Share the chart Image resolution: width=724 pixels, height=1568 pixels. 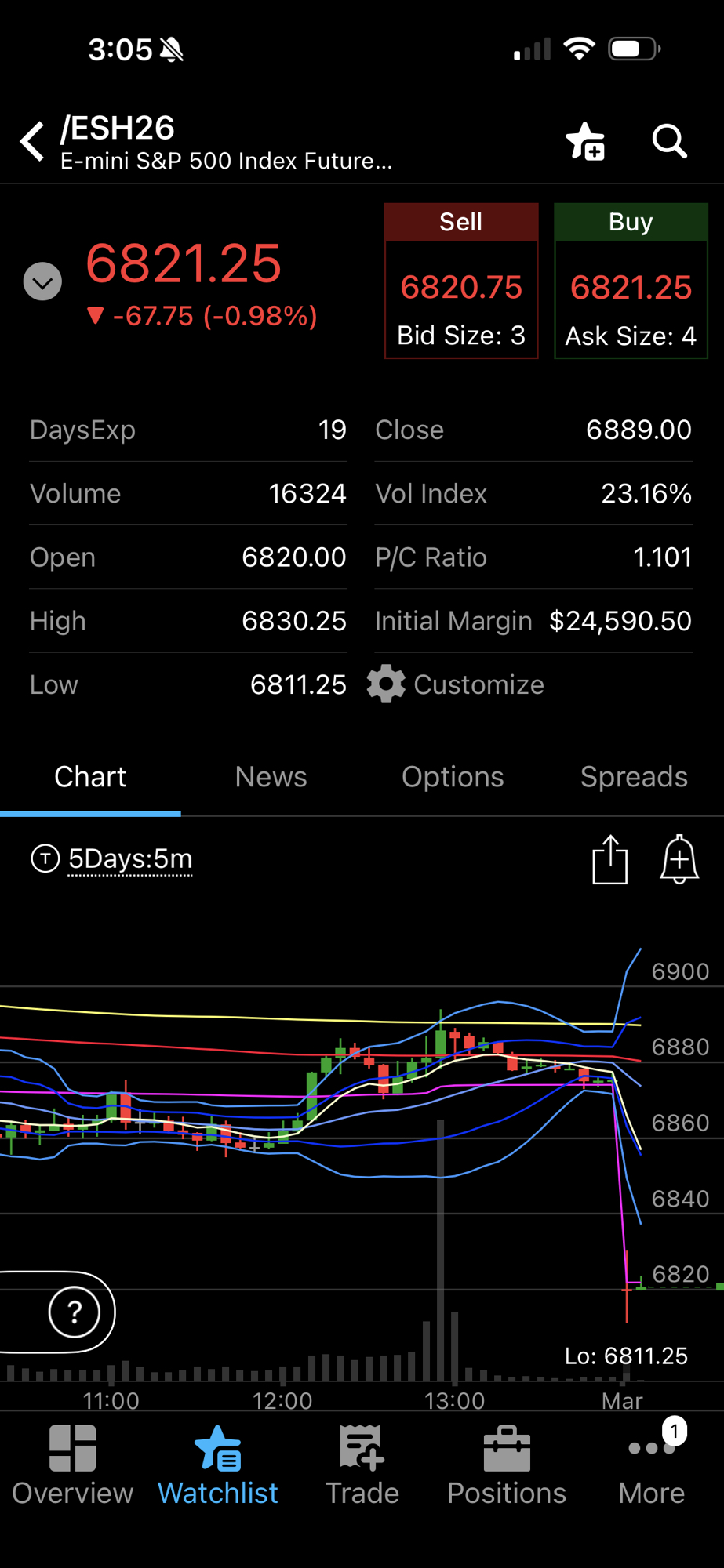[609, 860]
